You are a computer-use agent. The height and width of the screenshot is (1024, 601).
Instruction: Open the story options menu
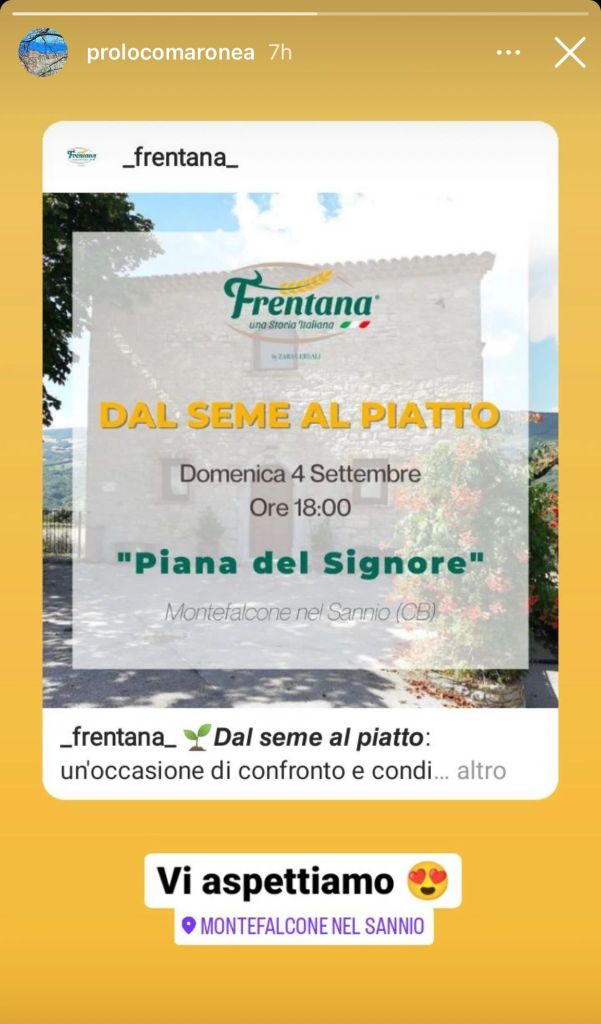[508, 52]
